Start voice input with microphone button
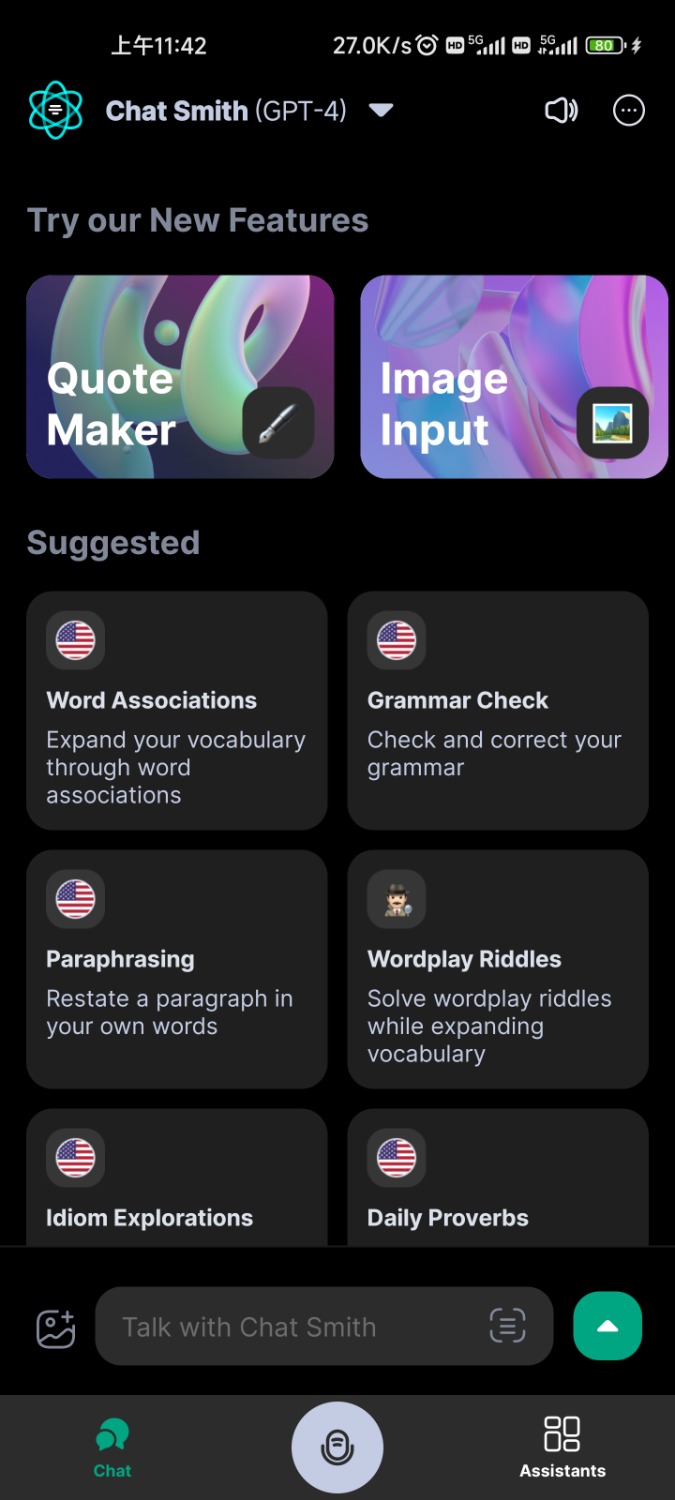This screenshot has width=675, height=1500. 337,1448
